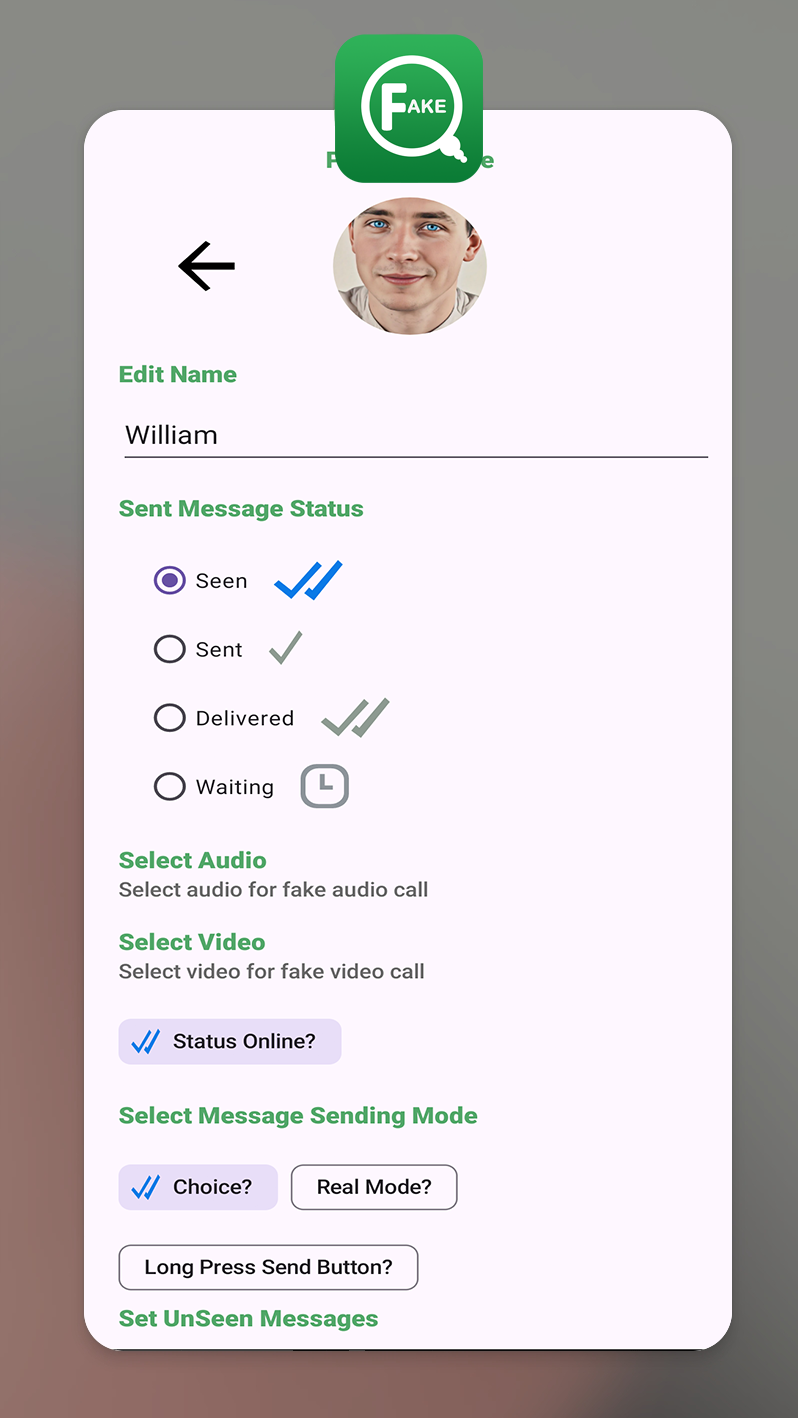Viewport: 798px width, 1418px height.
Task: Enable the Long Press Send Button option
Action: click(x=268, y=1267)
